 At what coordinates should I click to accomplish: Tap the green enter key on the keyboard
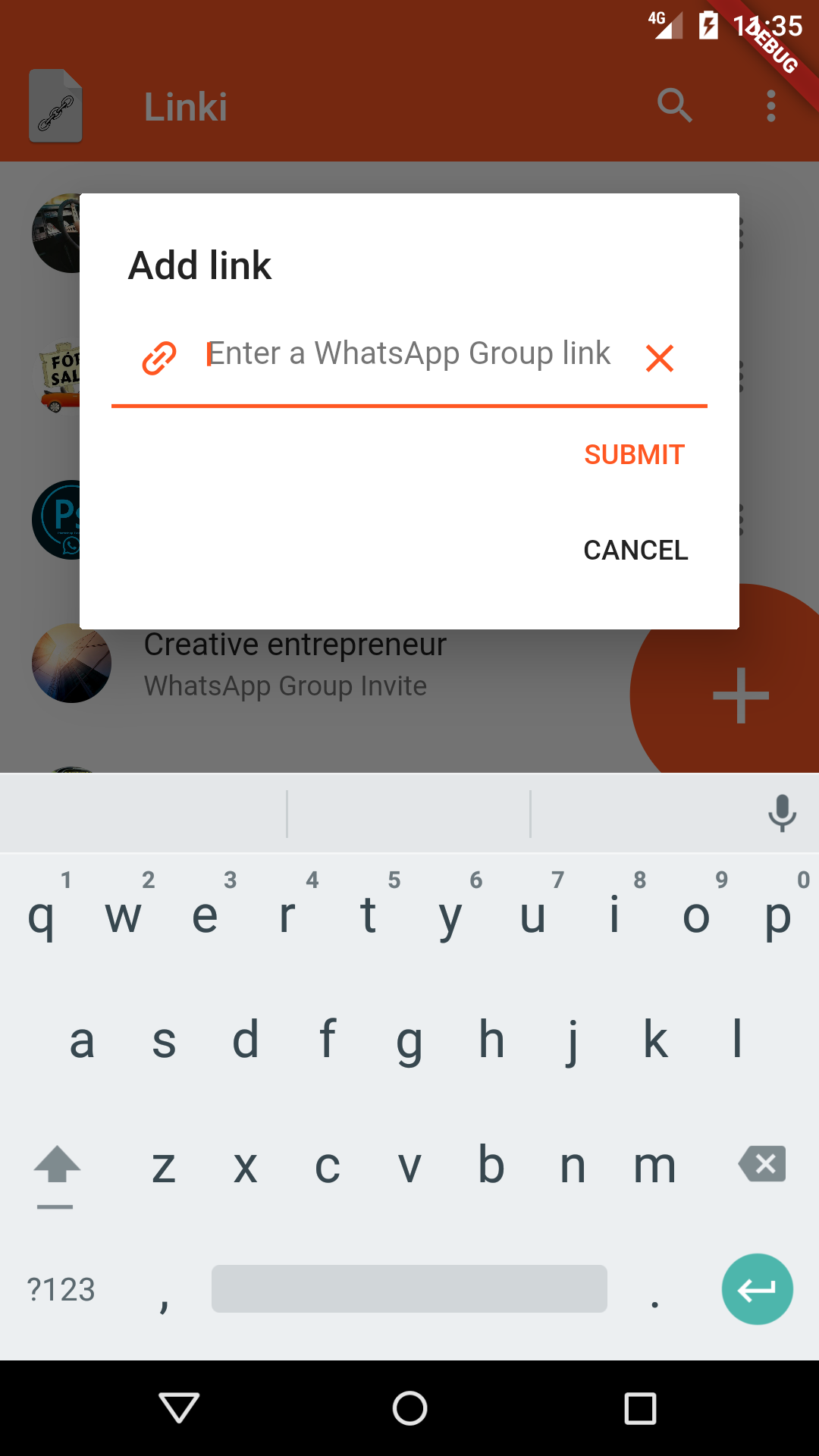(757, 1289)
